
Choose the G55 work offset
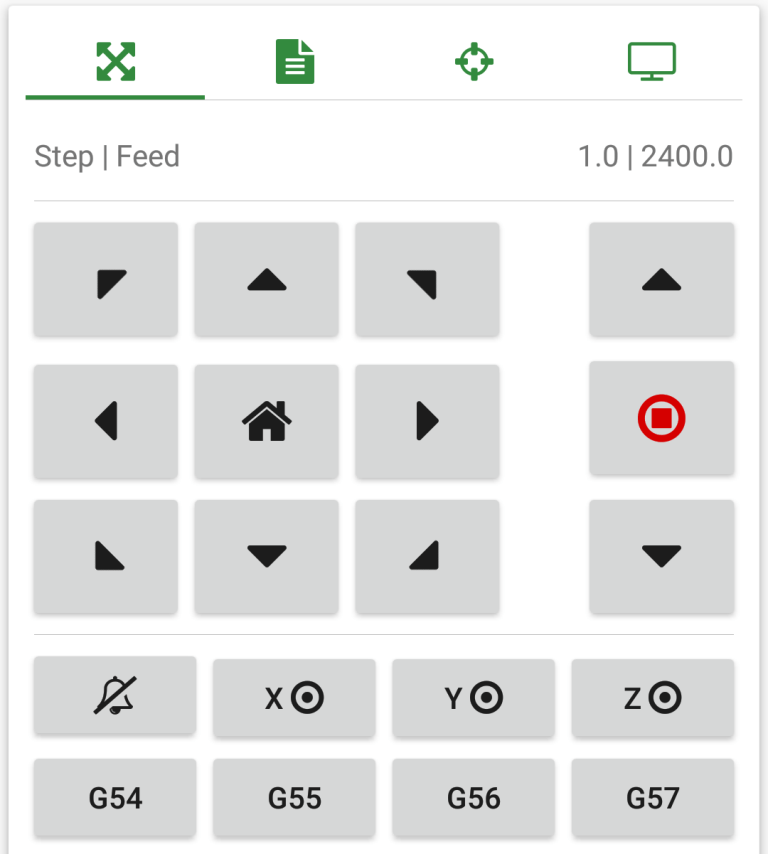click(294, 798)
